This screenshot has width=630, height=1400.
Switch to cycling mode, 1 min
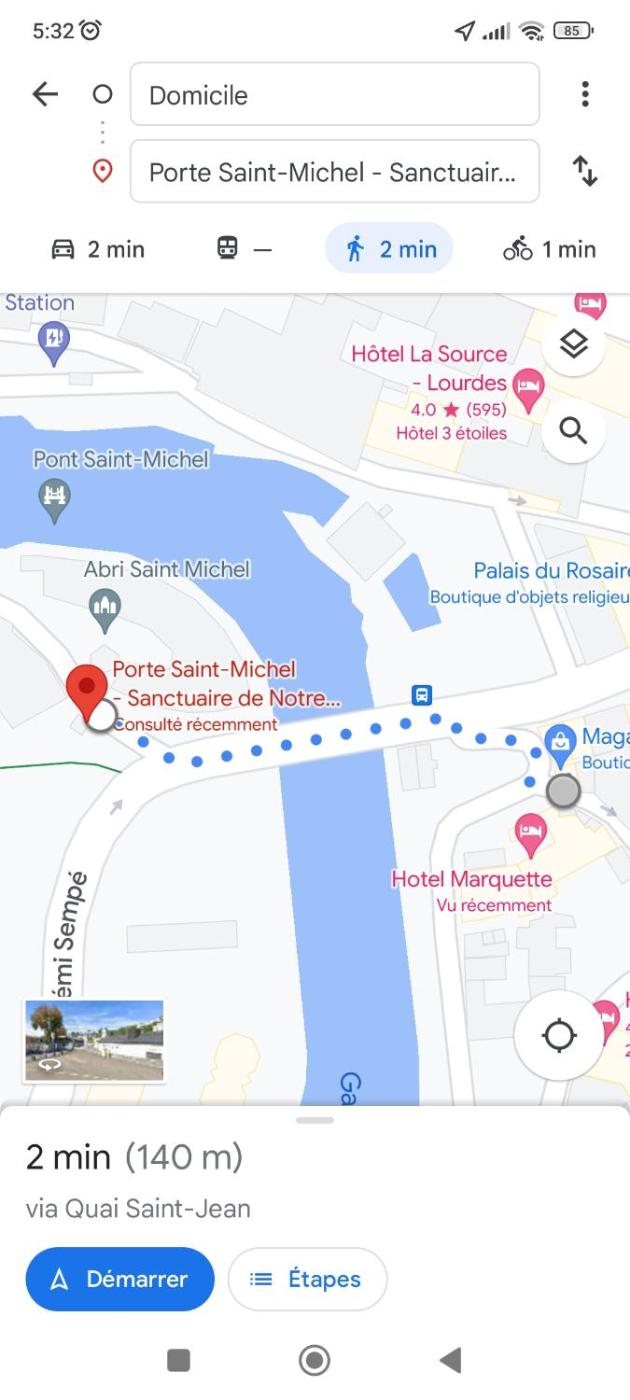click(549, 250)
